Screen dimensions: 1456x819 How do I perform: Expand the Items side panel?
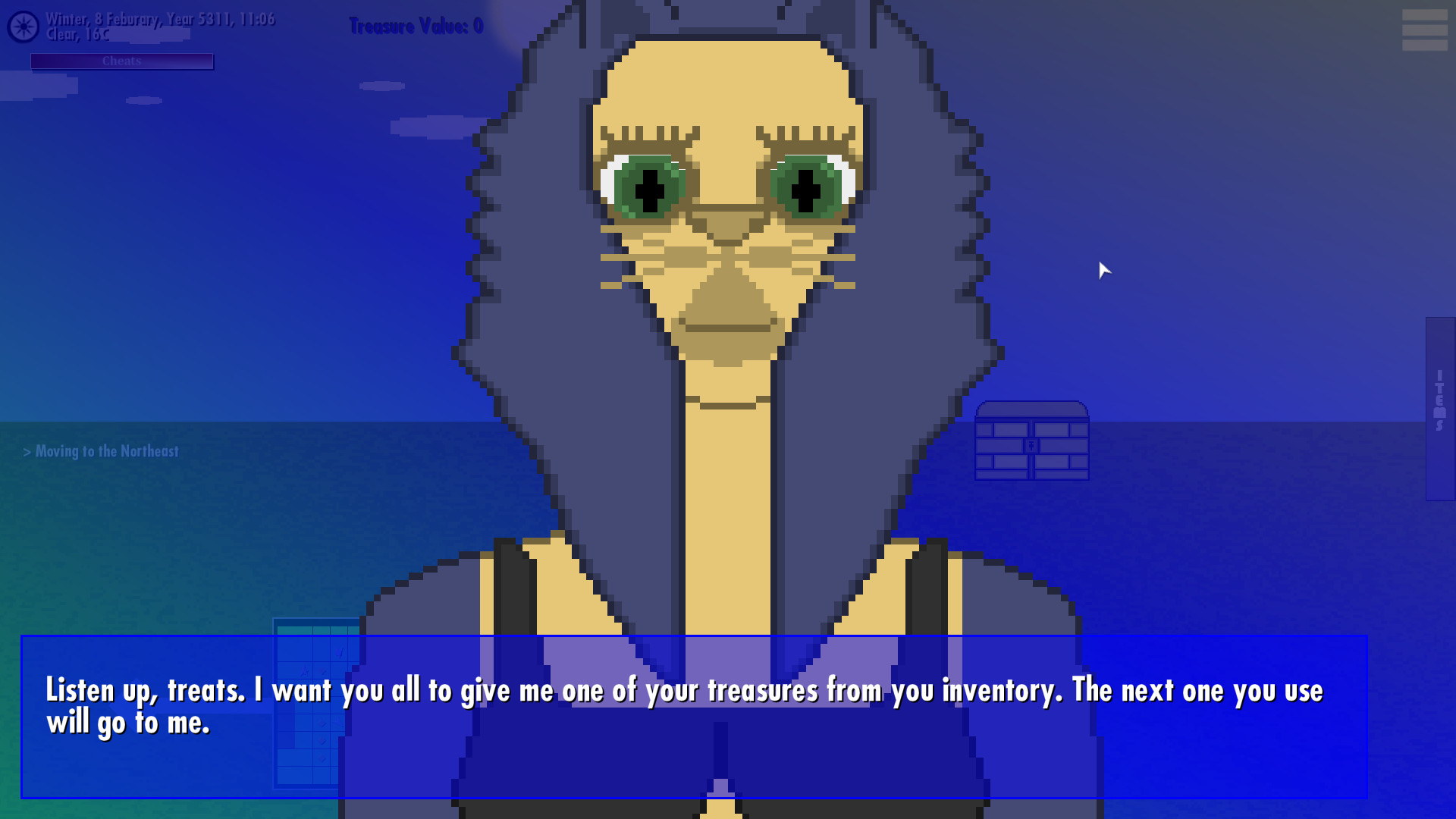pyautogui.click(x=1439, y=408)
